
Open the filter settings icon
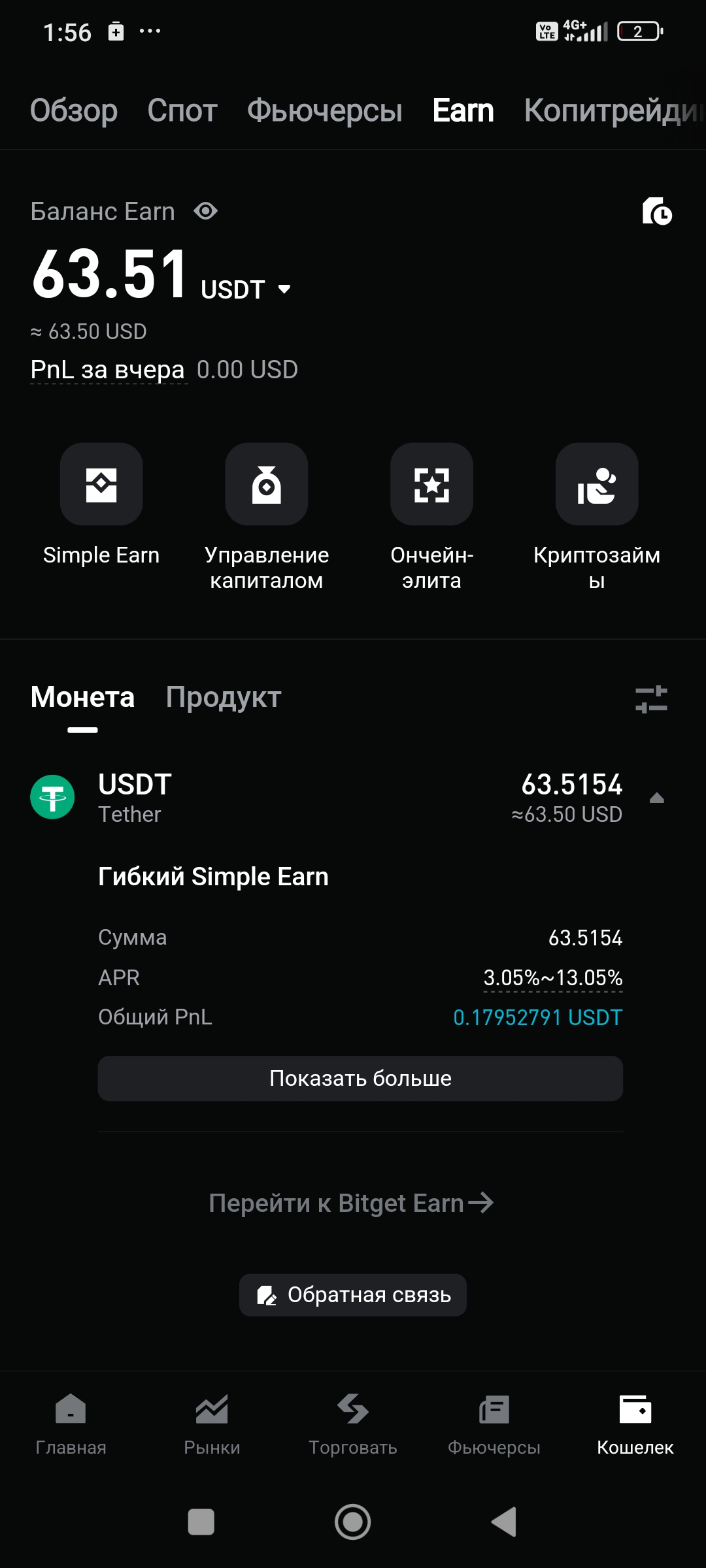(x=651, y=698)
